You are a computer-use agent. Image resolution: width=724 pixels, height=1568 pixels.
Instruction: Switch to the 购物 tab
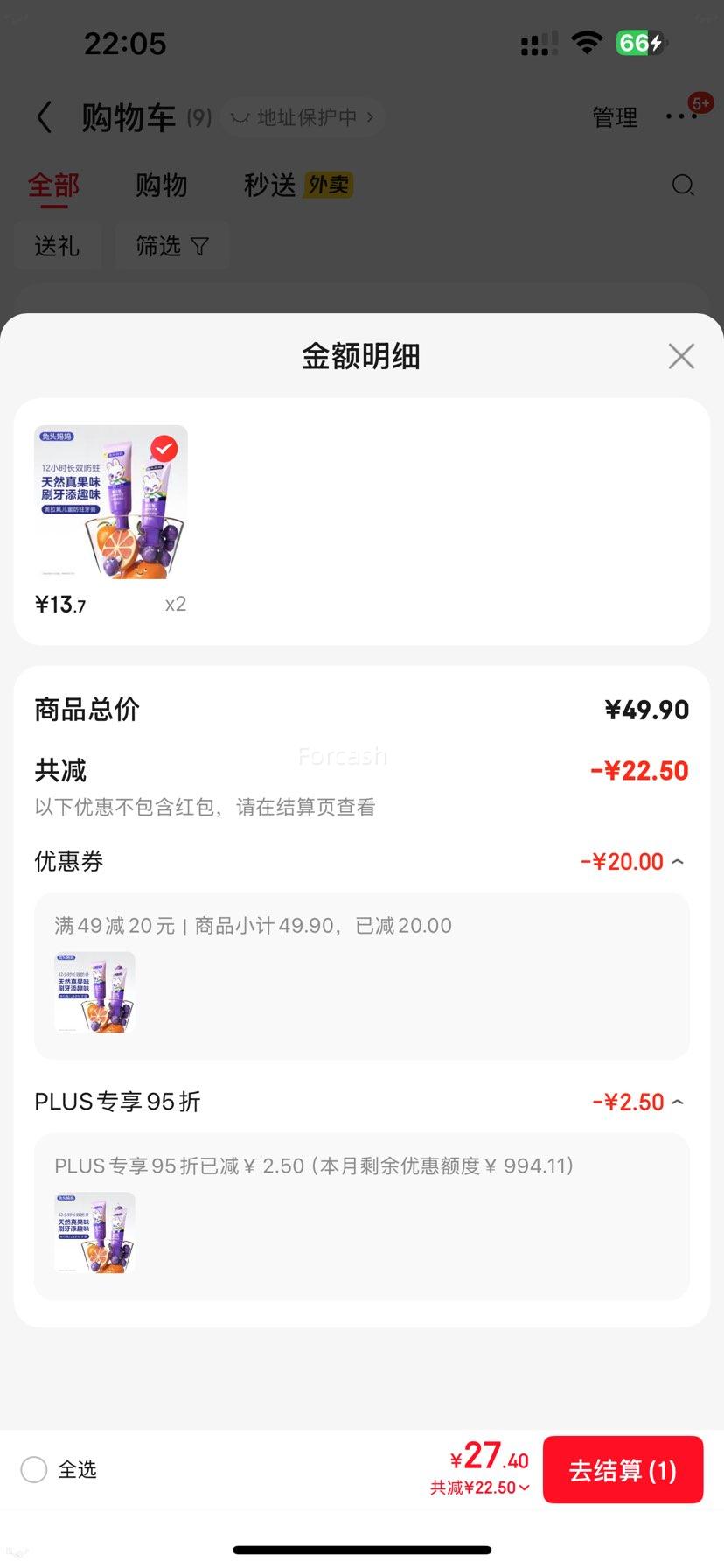click(x=161, y=185)
